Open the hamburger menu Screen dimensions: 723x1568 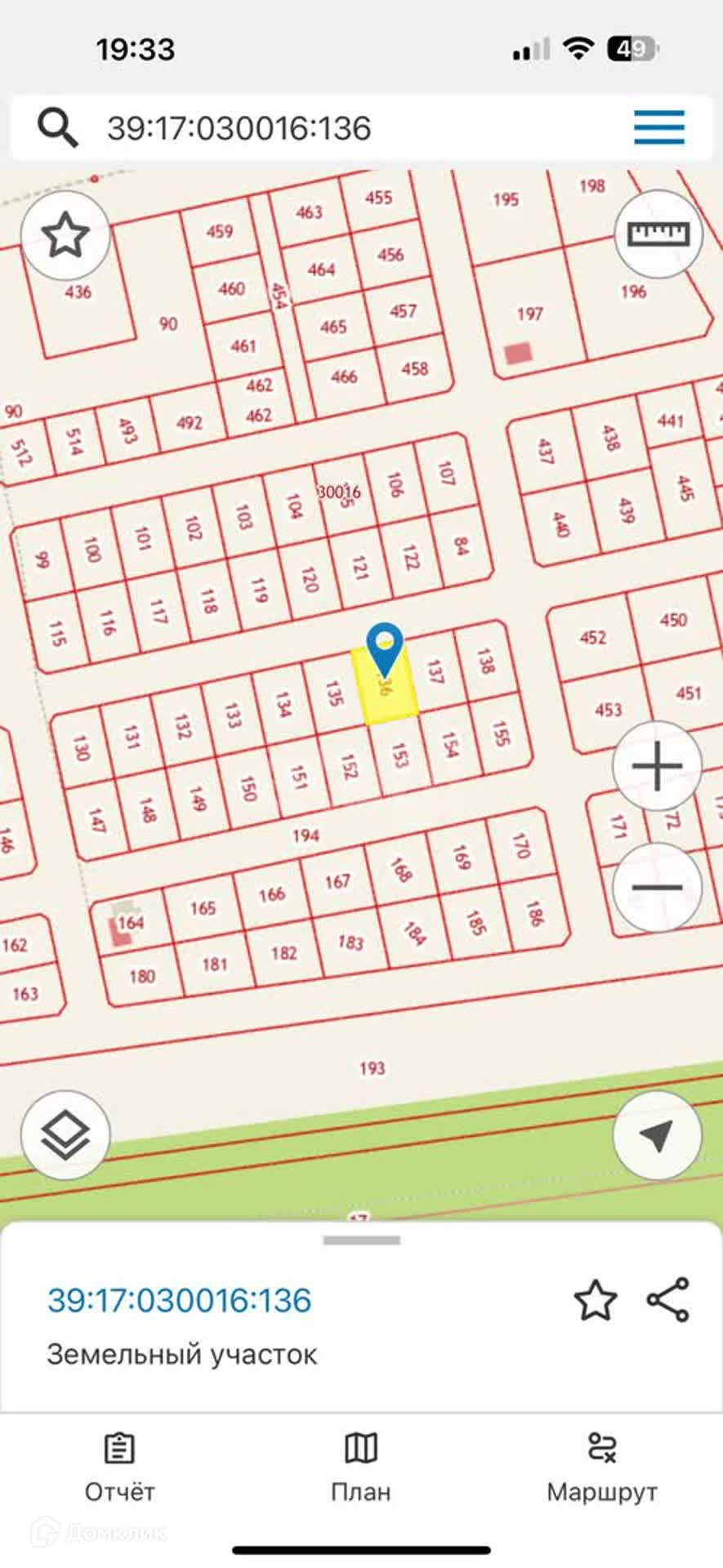tap(658, 127)
